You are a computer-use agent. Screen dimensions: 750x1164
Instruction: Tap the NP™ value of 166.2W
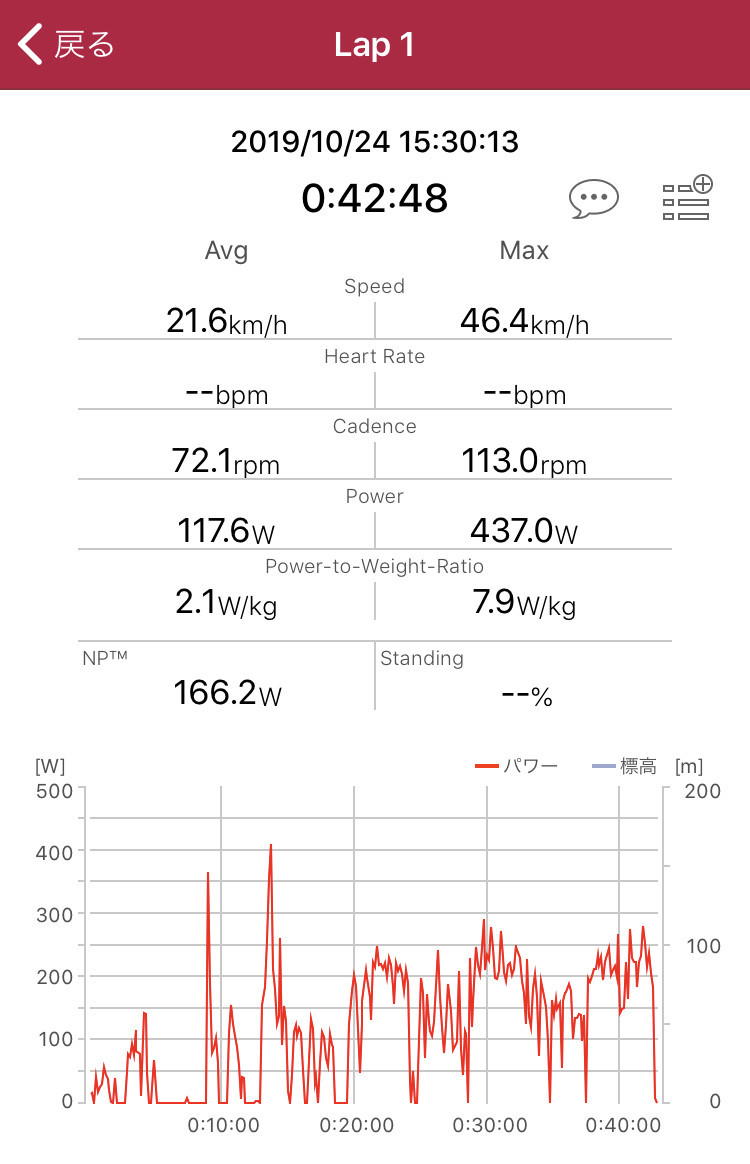pos(228,691)
